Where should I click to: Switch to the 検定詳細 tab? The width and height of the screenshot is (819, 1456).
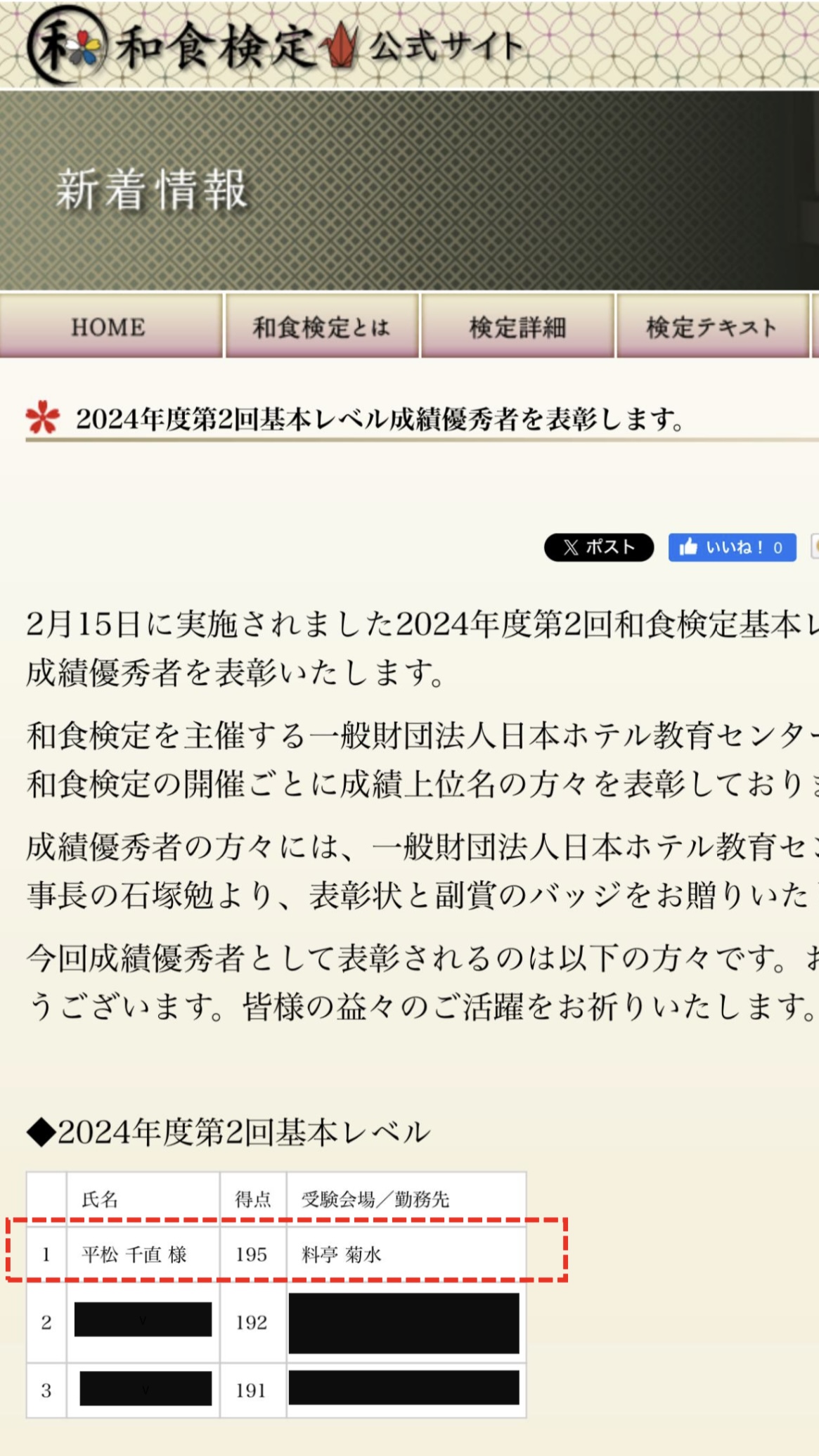517,327
